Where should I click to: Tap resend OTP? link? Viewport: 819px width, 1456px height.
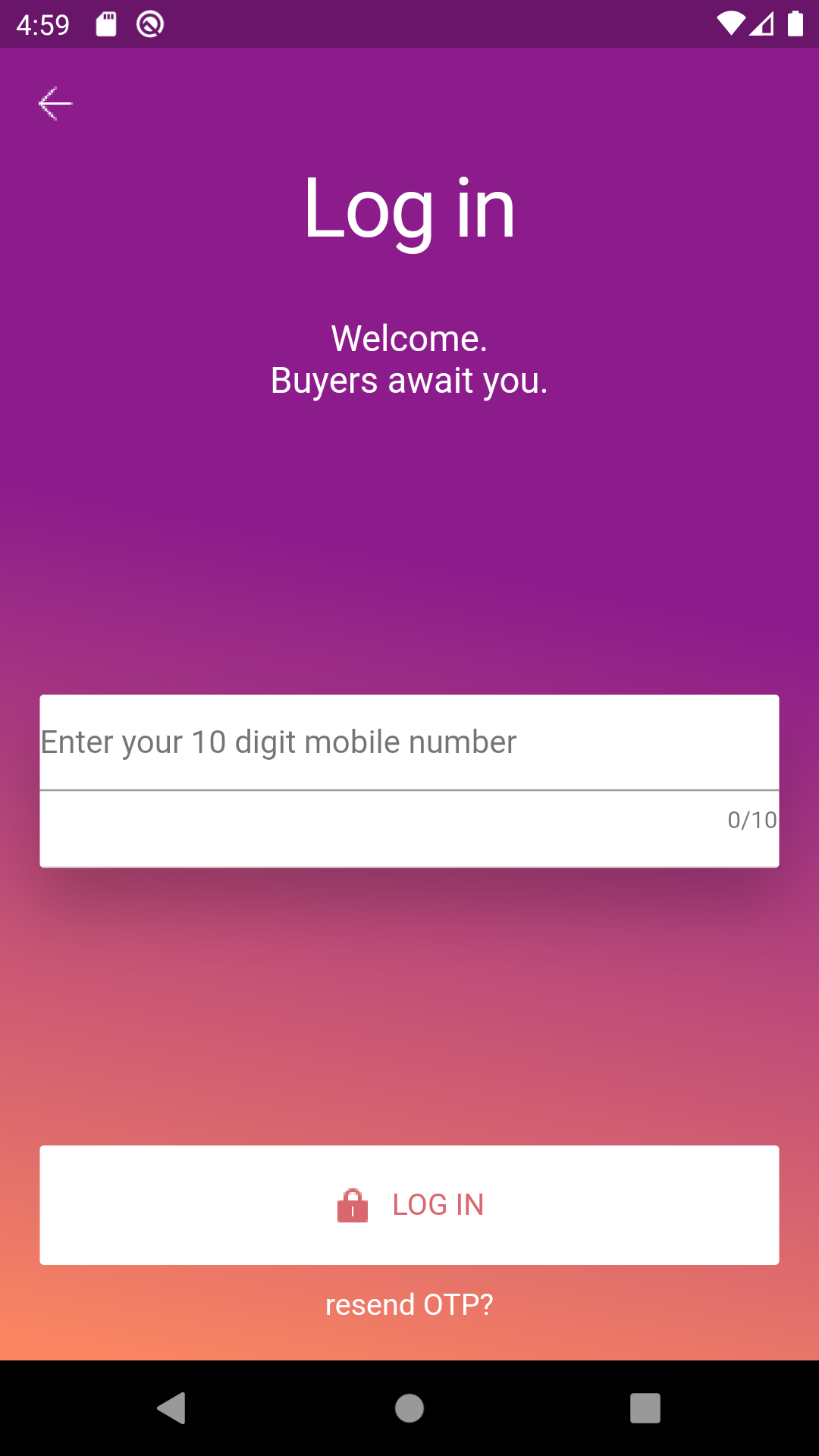409,1305
